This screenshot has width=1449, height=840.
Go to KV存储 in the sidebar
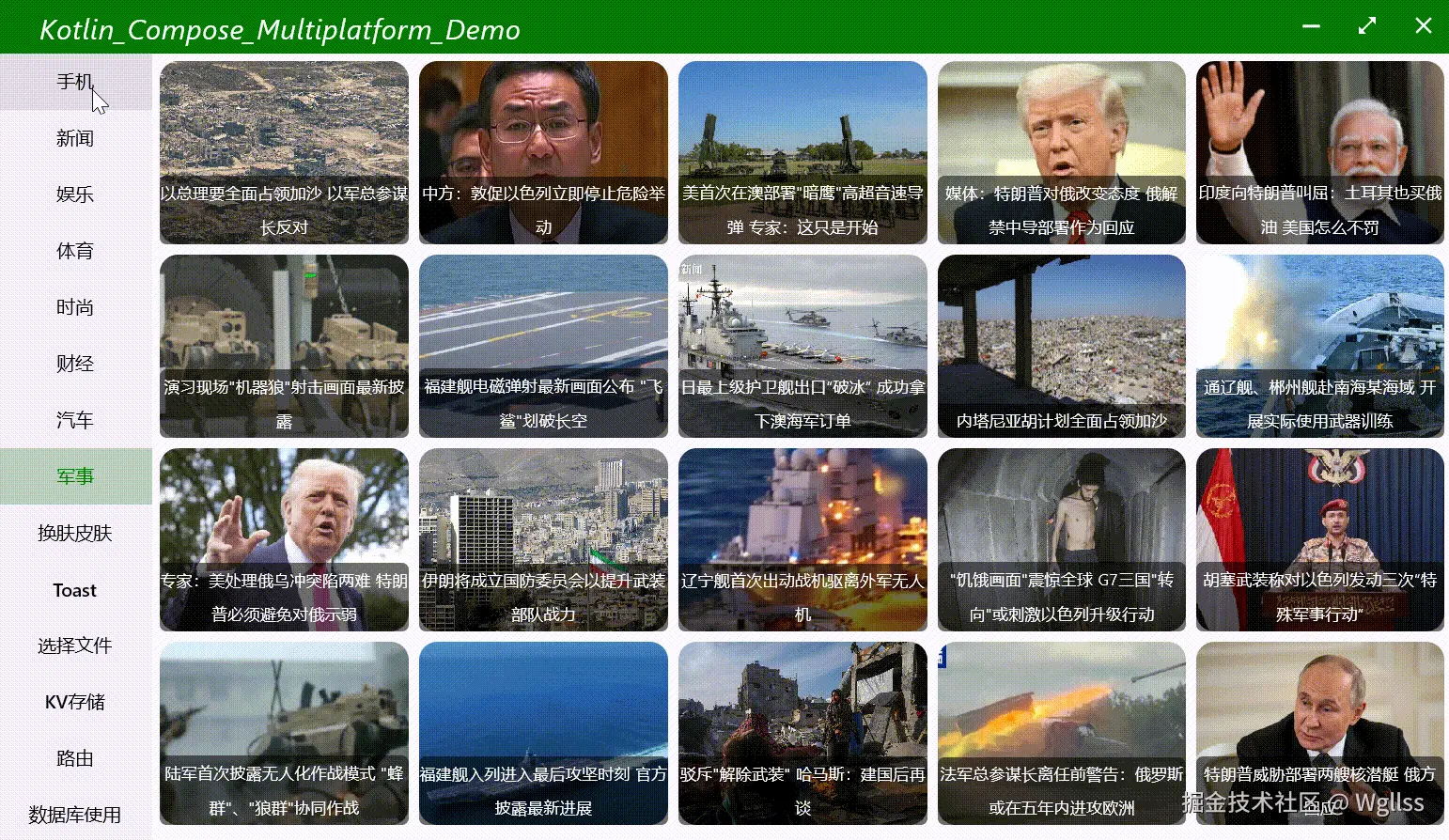[75, 702]
